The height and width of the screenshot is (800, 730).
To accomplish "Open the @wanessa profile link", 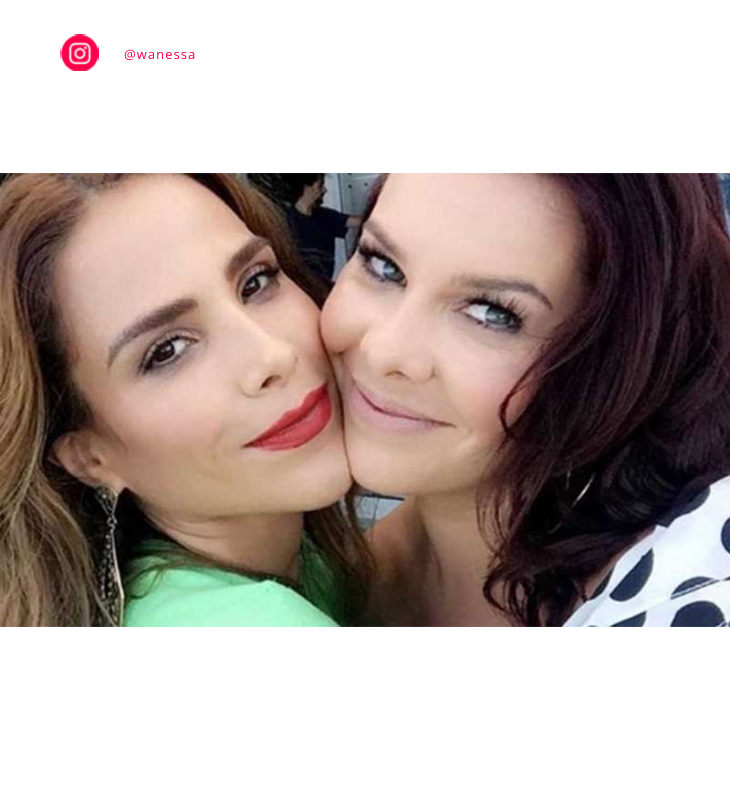I will (x=159, y=55).
